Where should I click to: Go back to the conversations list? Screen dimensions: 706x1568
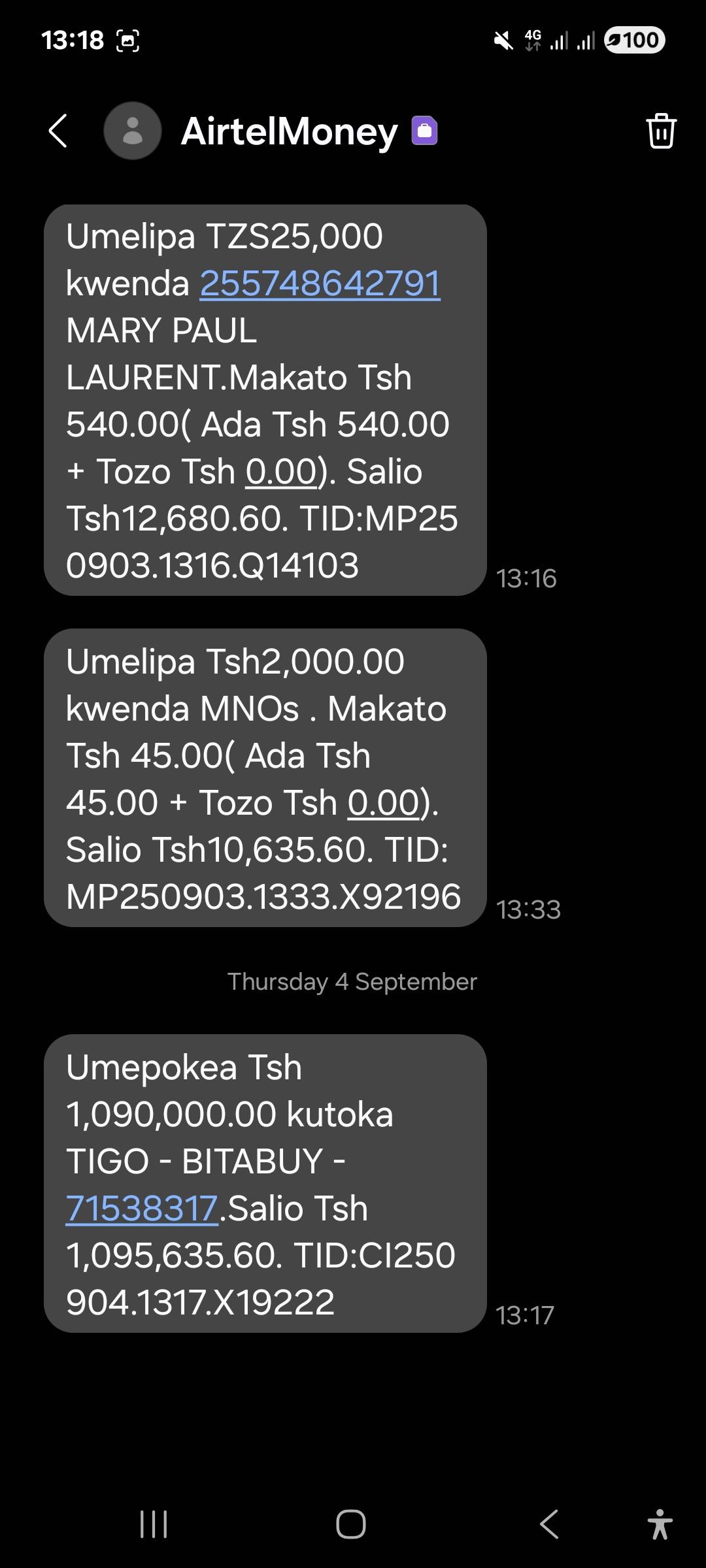click(58, 131)
